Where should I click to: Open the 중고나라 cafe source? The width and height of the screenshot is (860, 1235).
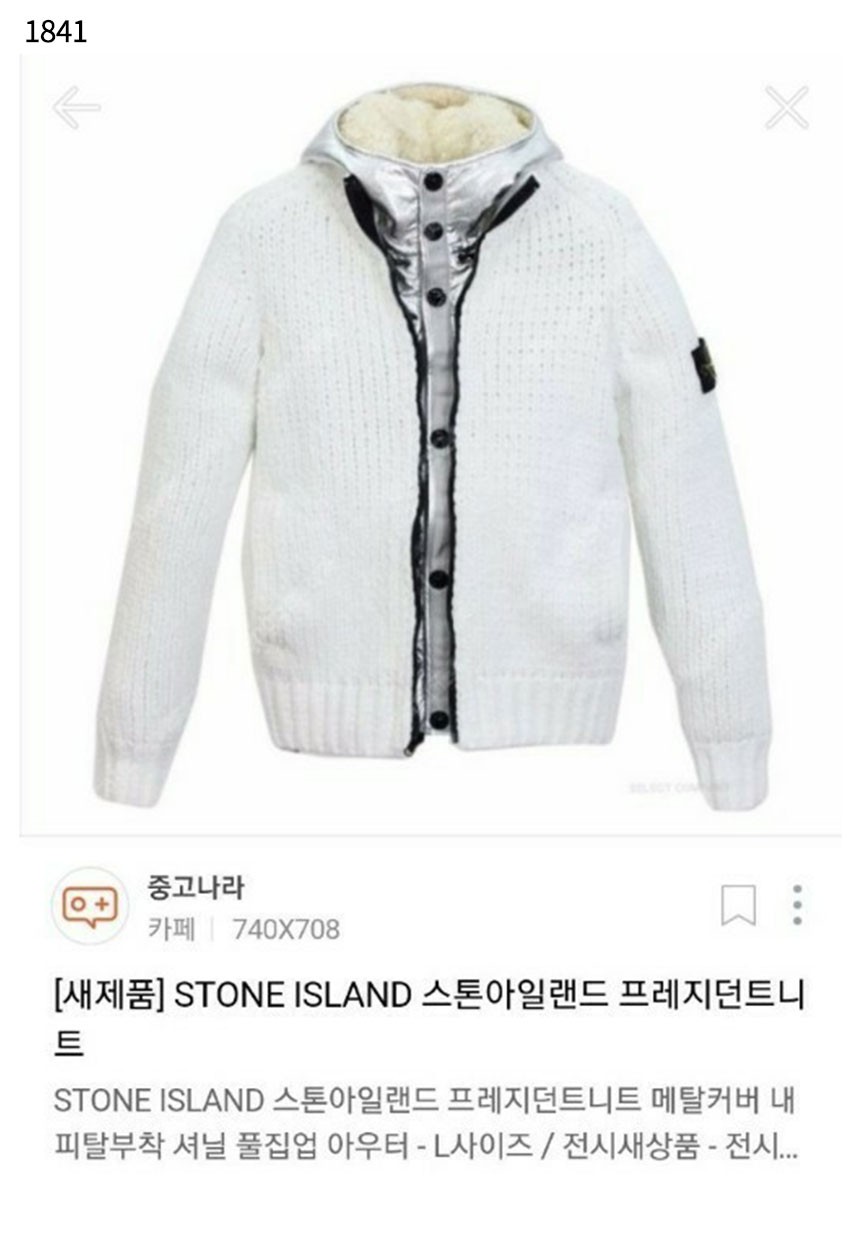pos(195,886)
